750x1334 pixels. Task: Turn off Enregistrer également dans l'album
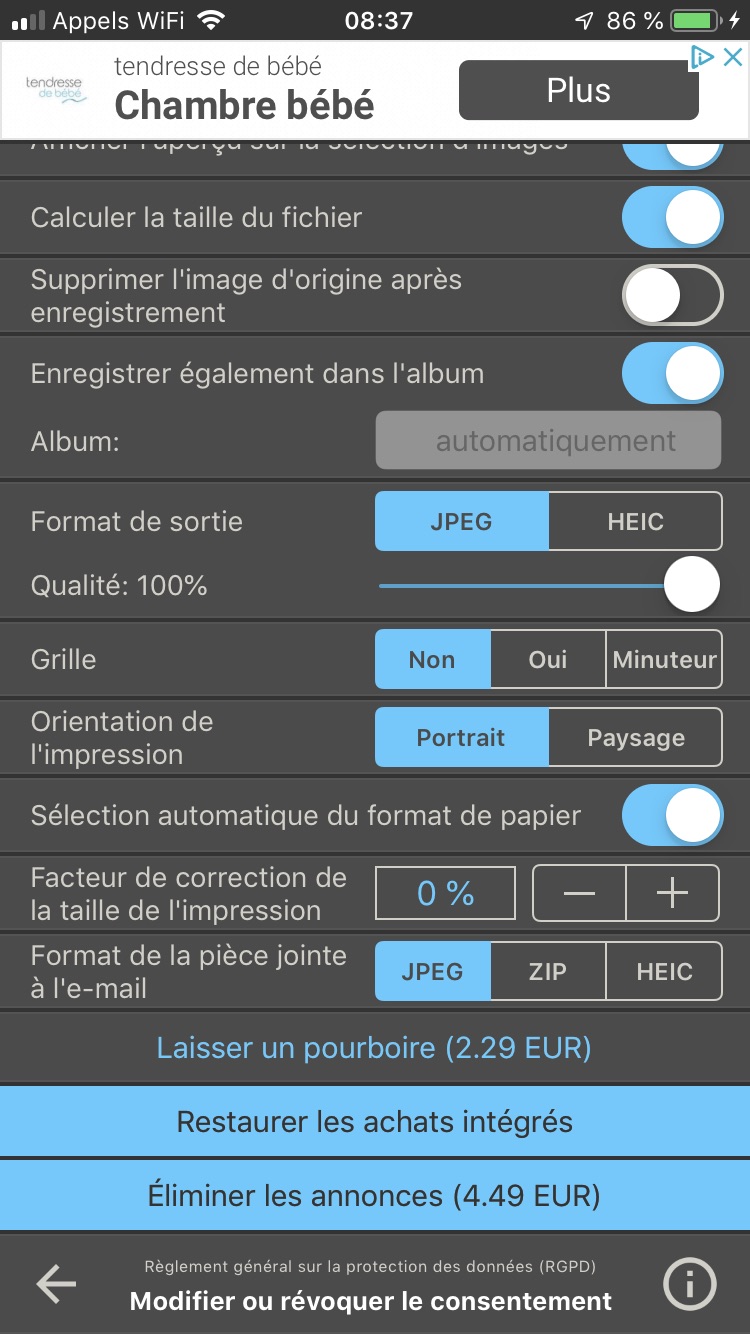pos(672,373)
